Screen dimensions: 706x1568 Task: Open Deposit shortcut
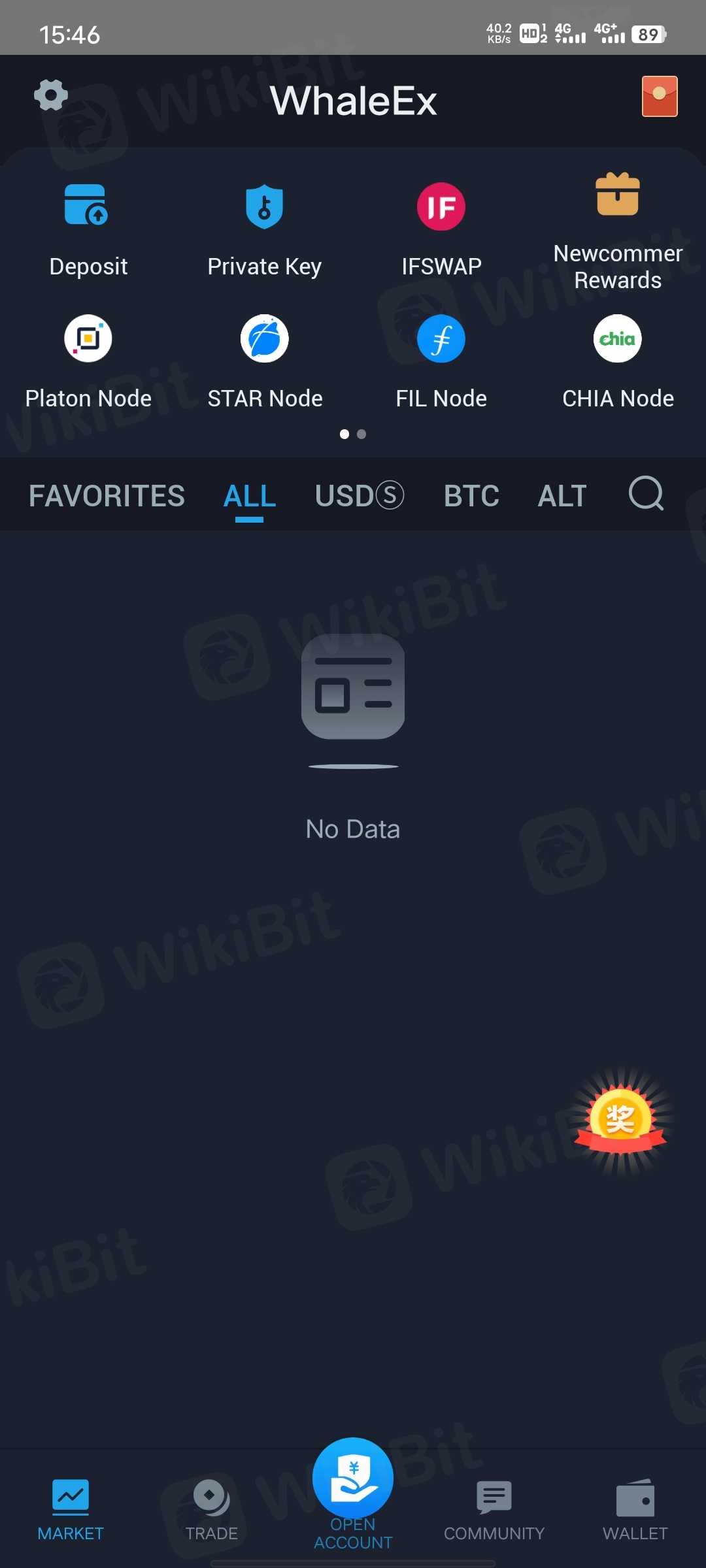click(x=88, y=230)
